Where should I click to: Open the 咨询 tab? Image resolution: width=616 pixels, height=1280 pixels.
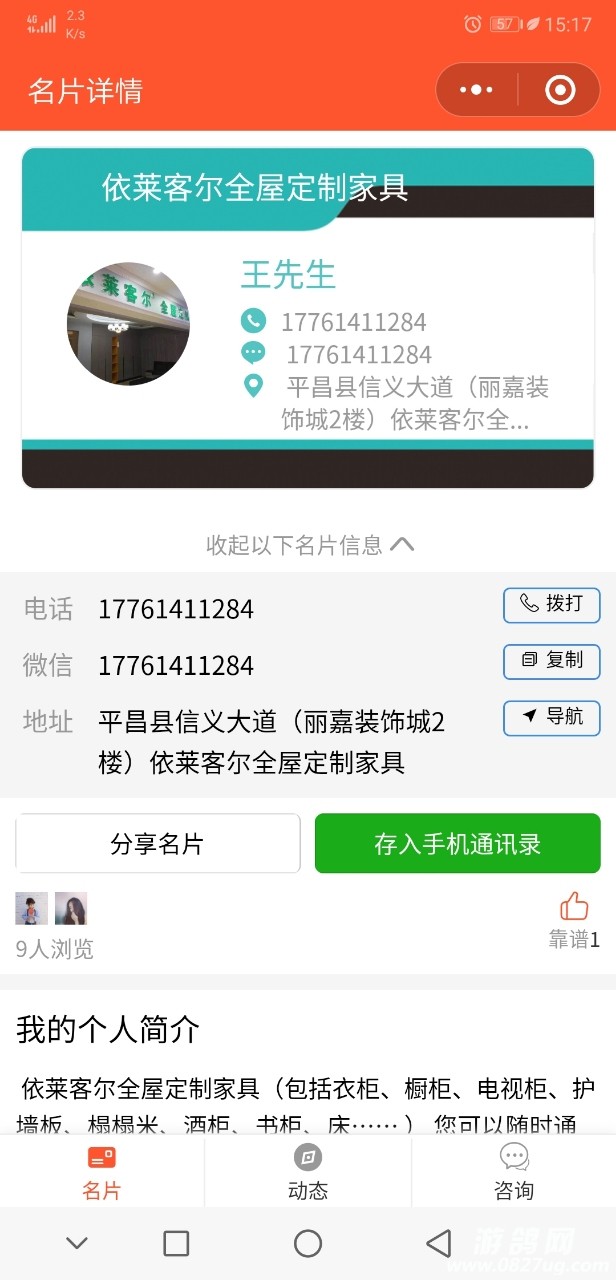pos(513,1172)
